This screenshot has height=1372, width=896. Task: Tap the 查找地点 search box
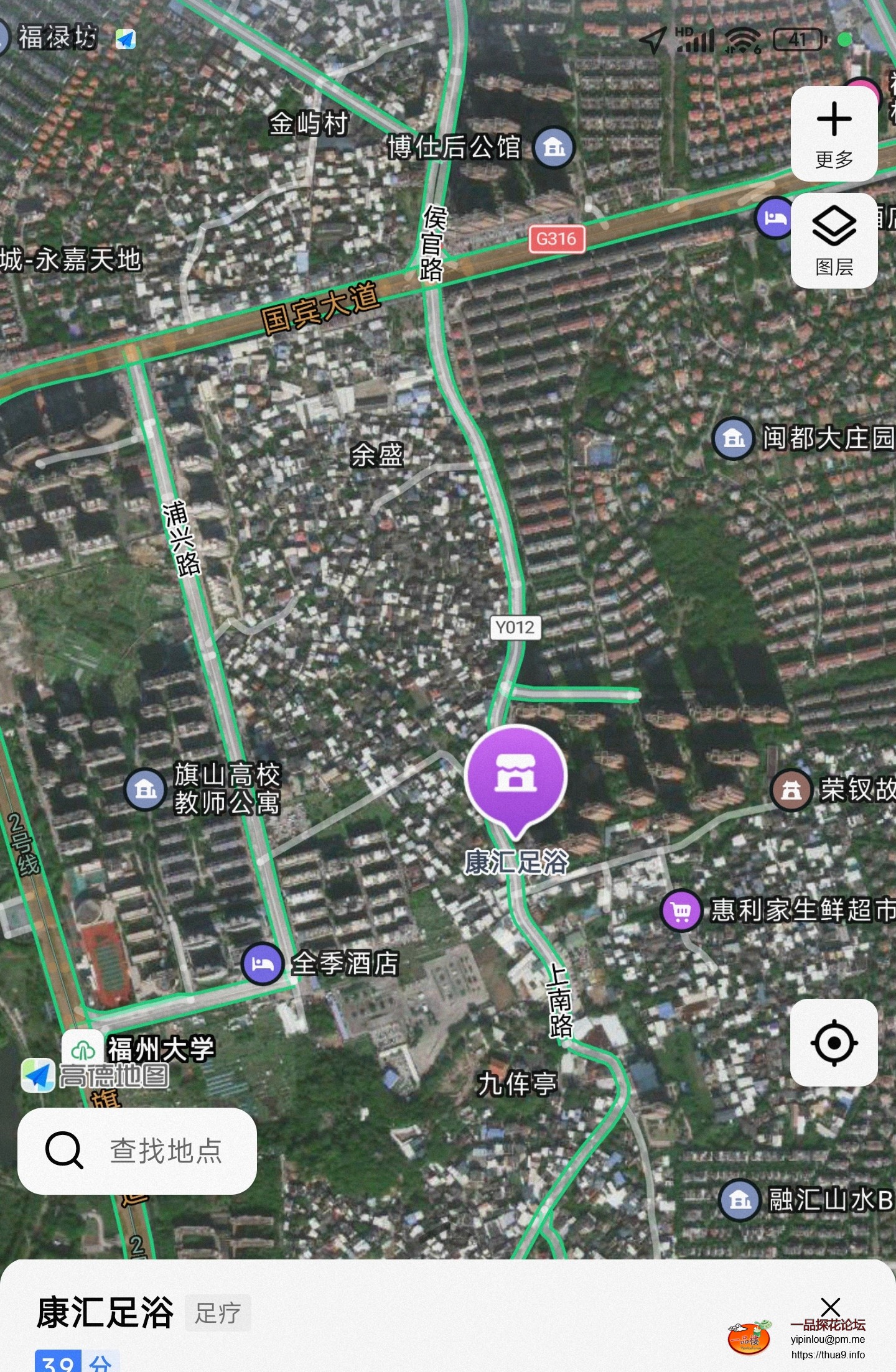coord(137,1151)
